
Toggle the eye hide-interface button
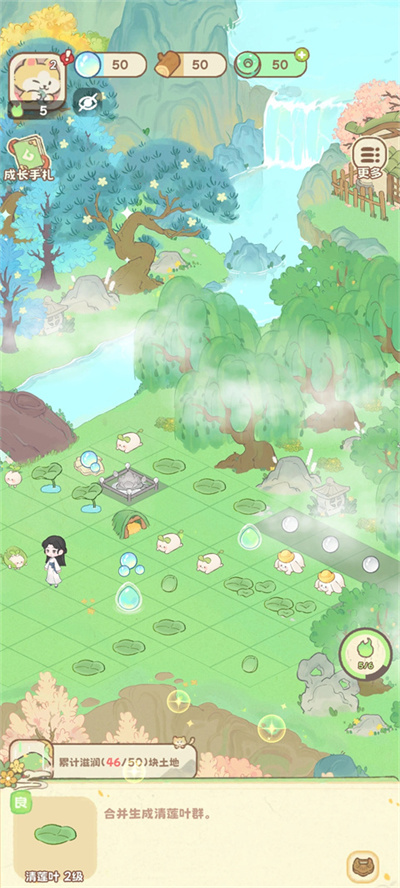pos(87,103)
